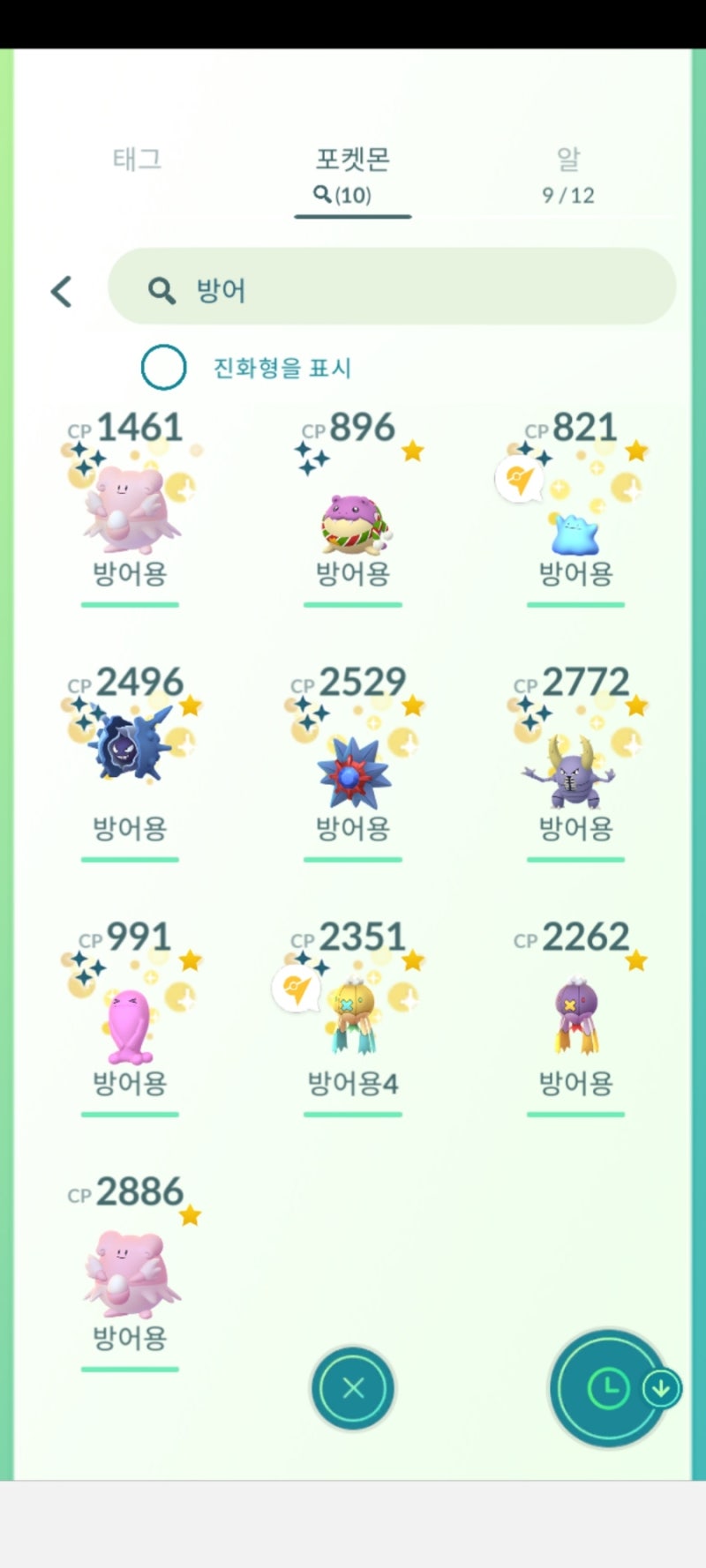Toggle the favorite star on CP 896 Pokémon
The image size is (706, 1568).
[409, 450]
